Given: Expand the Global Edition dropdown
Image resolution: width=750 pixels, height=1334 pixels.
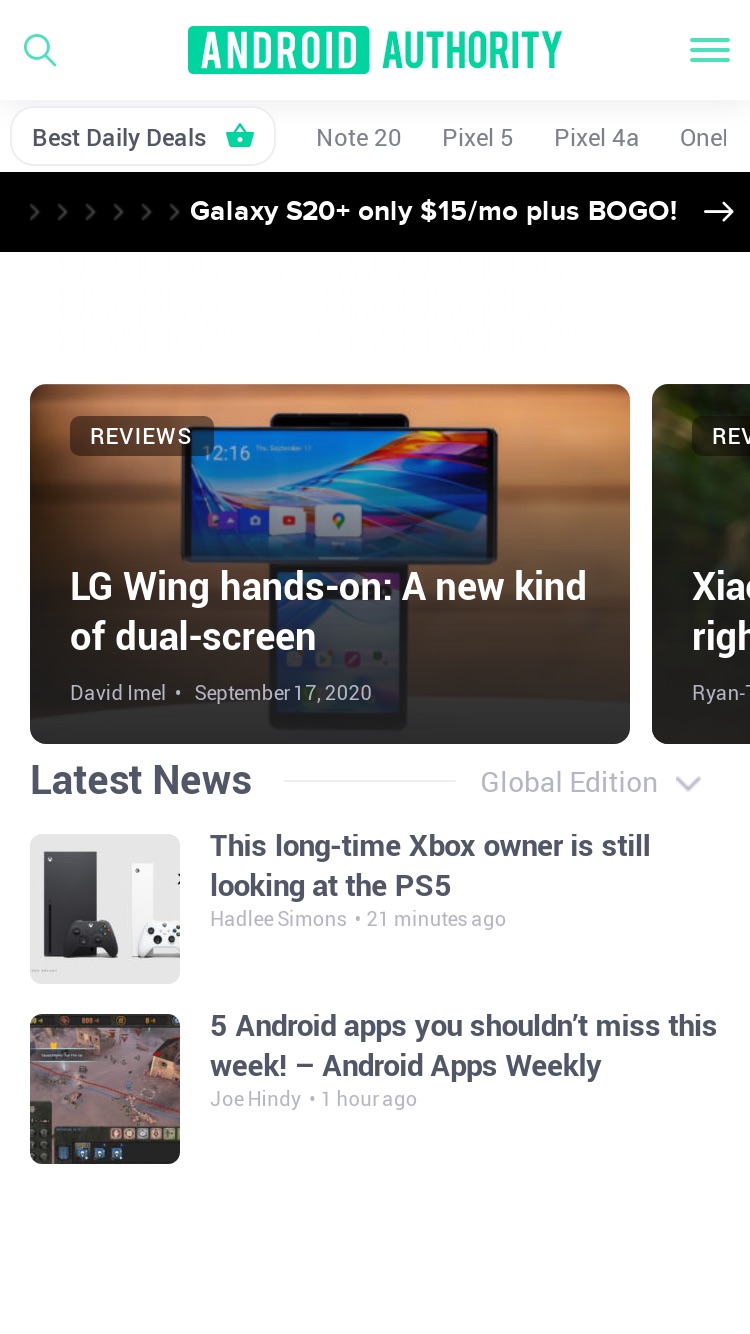Looking at the screenshot, I should pos(590,782).
